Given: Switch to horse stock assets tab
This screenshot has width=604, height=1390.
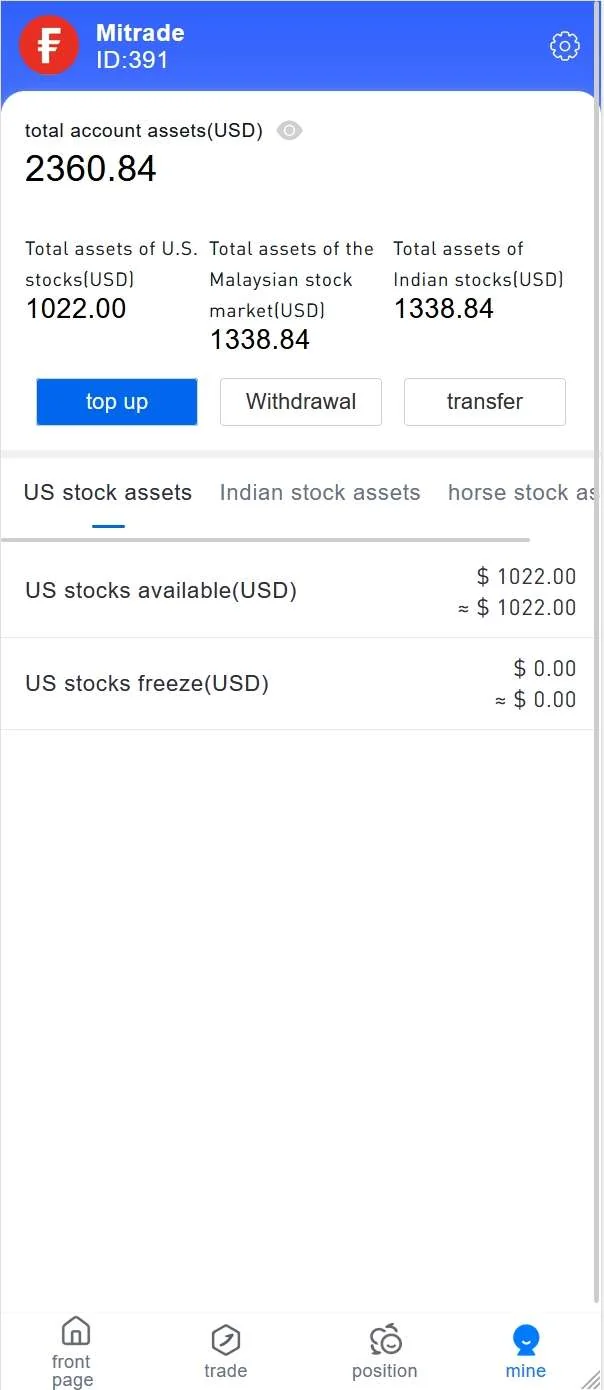Looking at the screenshot, I should 521,493.
